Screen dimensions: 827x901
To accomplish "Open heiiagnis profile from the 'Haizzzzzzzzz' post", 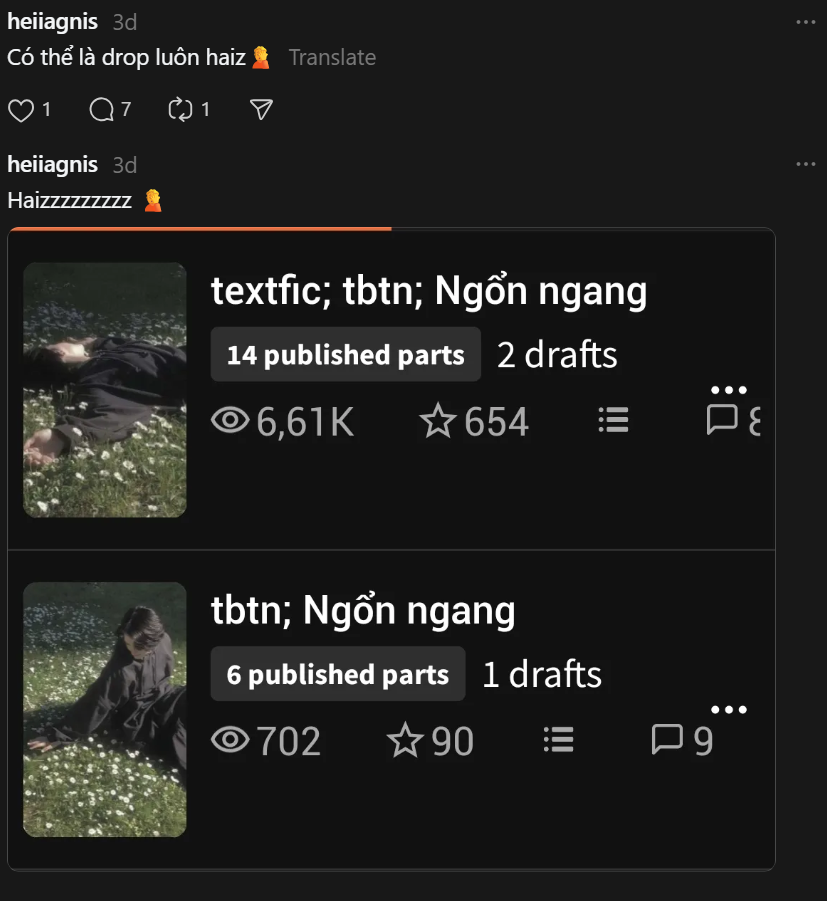I will (x=52, y=164).
